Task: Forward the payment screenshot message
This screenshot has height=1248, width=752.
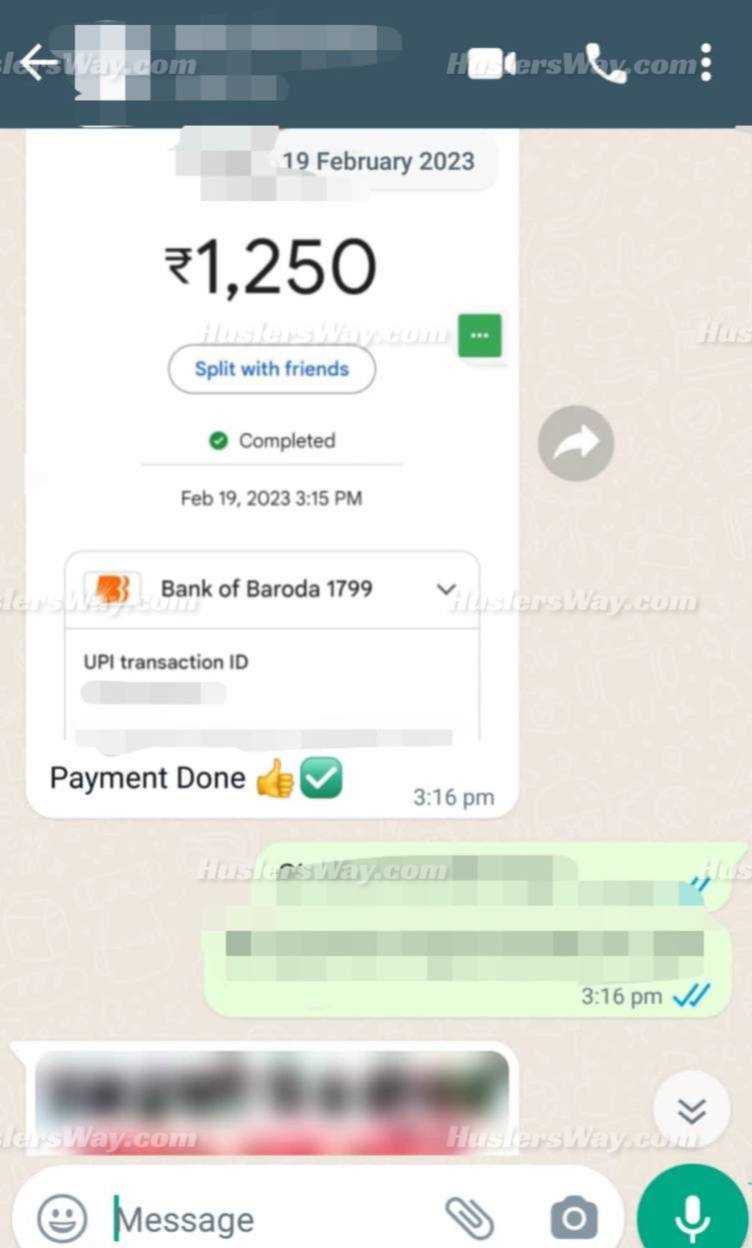Action: (x=575, y=443)
